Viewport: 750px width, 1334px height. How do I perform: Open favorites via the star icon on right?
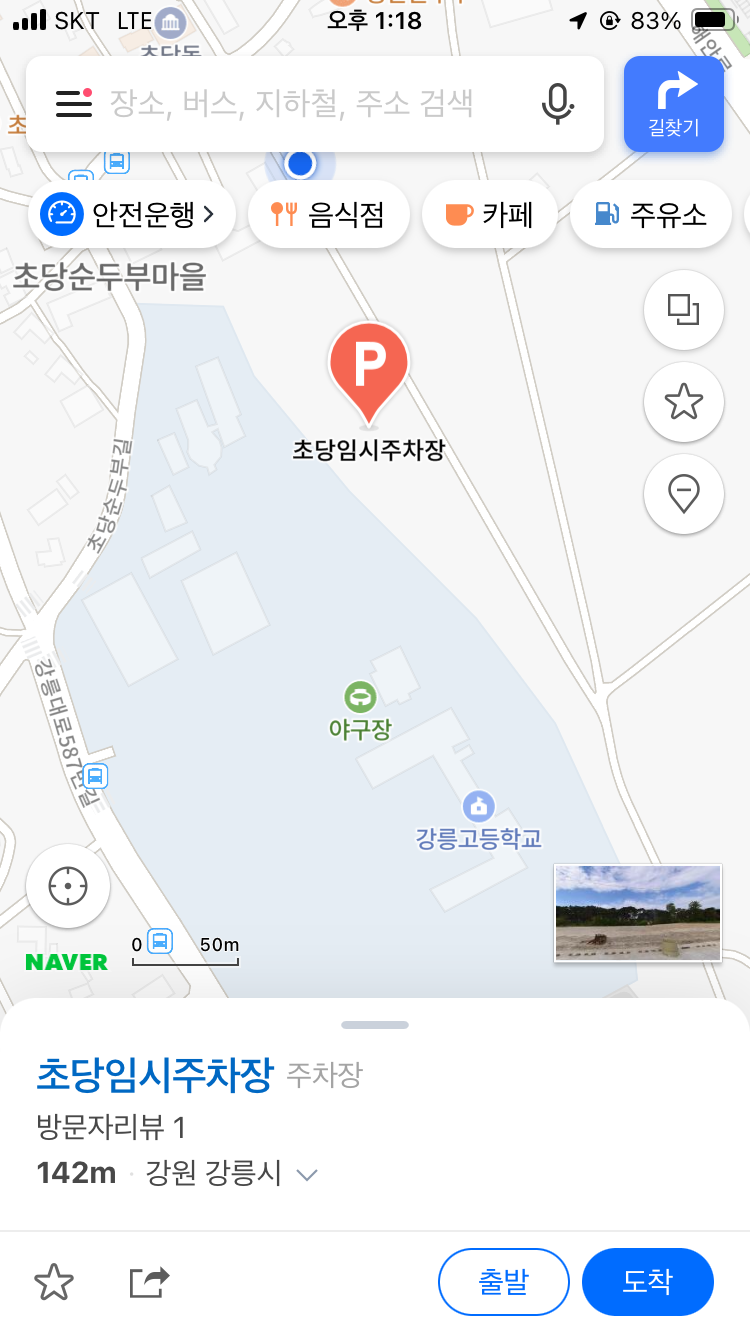(684, 402)
